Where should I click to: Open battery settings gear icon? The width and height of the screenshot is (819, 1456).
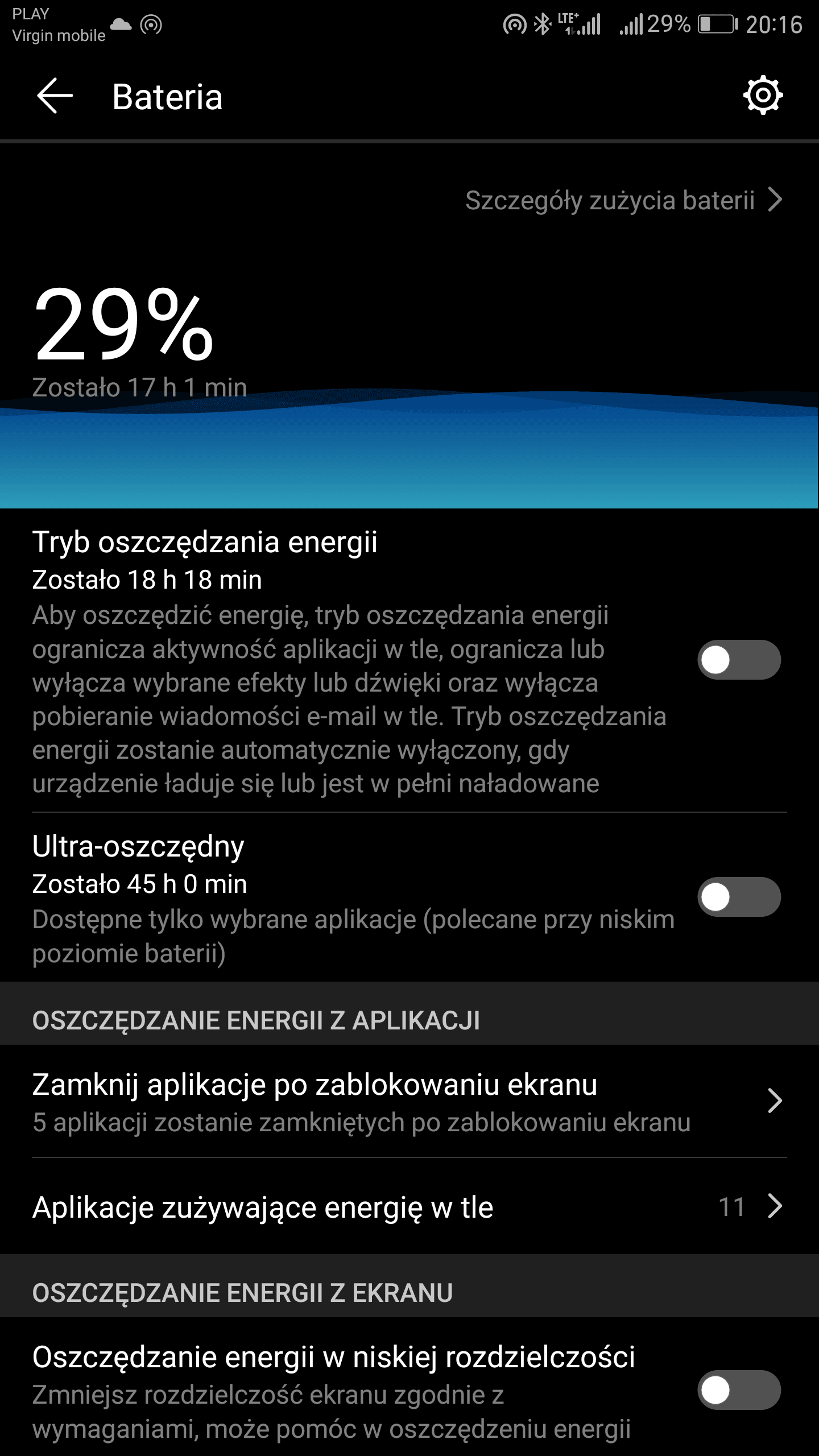[x=763, y=95]
